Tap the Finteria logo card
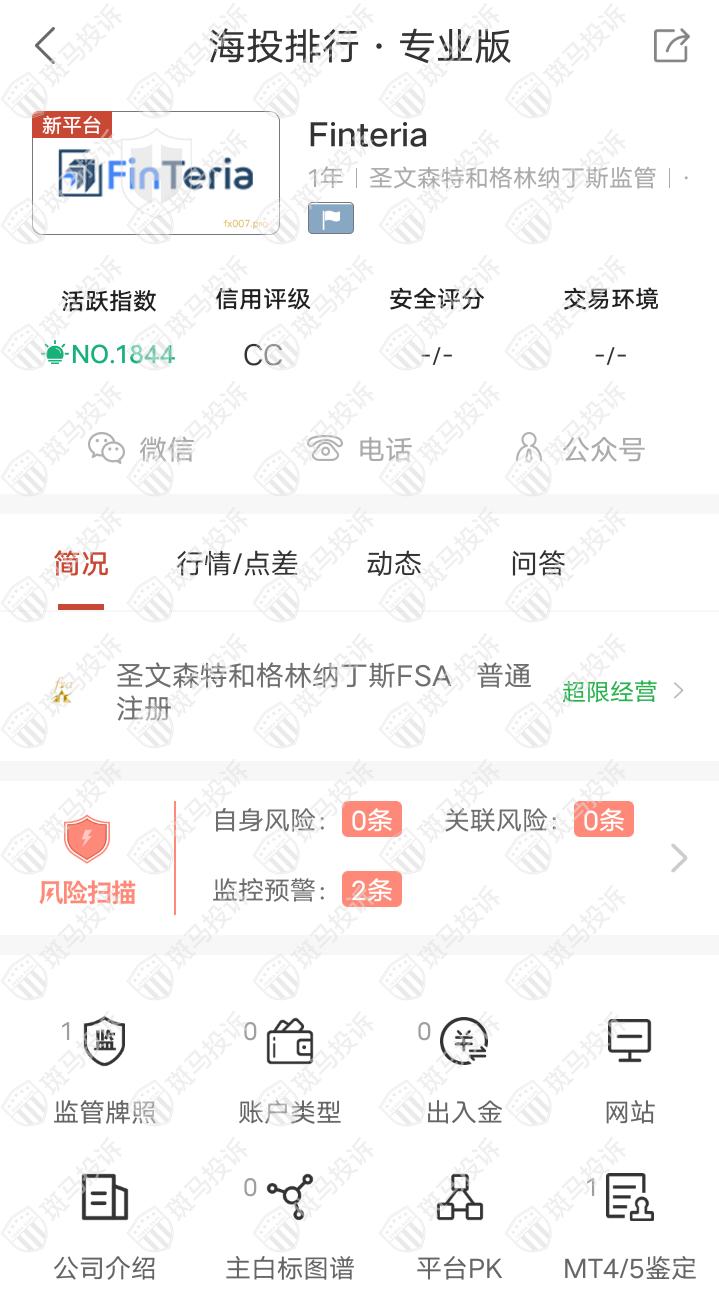The width and height of the screenshot is (719, 1307). (156, 173)
